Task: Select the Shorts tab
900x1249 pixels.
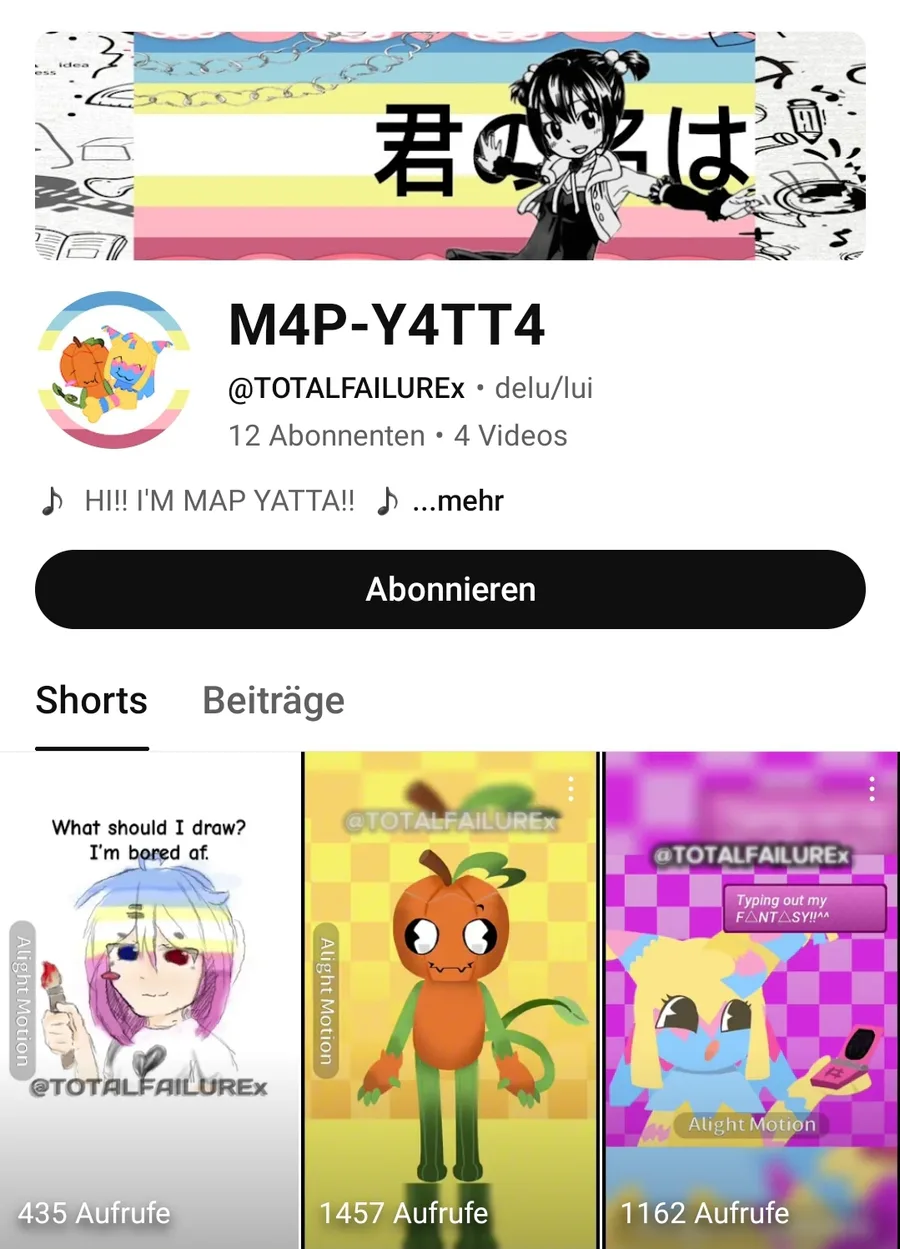Action: [x=91, y=700]
